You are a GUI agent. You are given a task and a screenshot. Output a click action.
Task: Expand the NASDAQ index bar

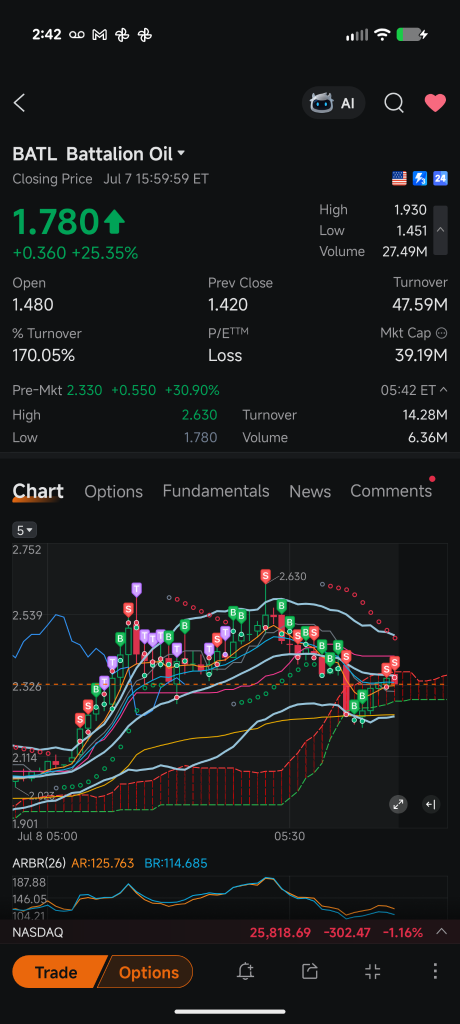442,932
